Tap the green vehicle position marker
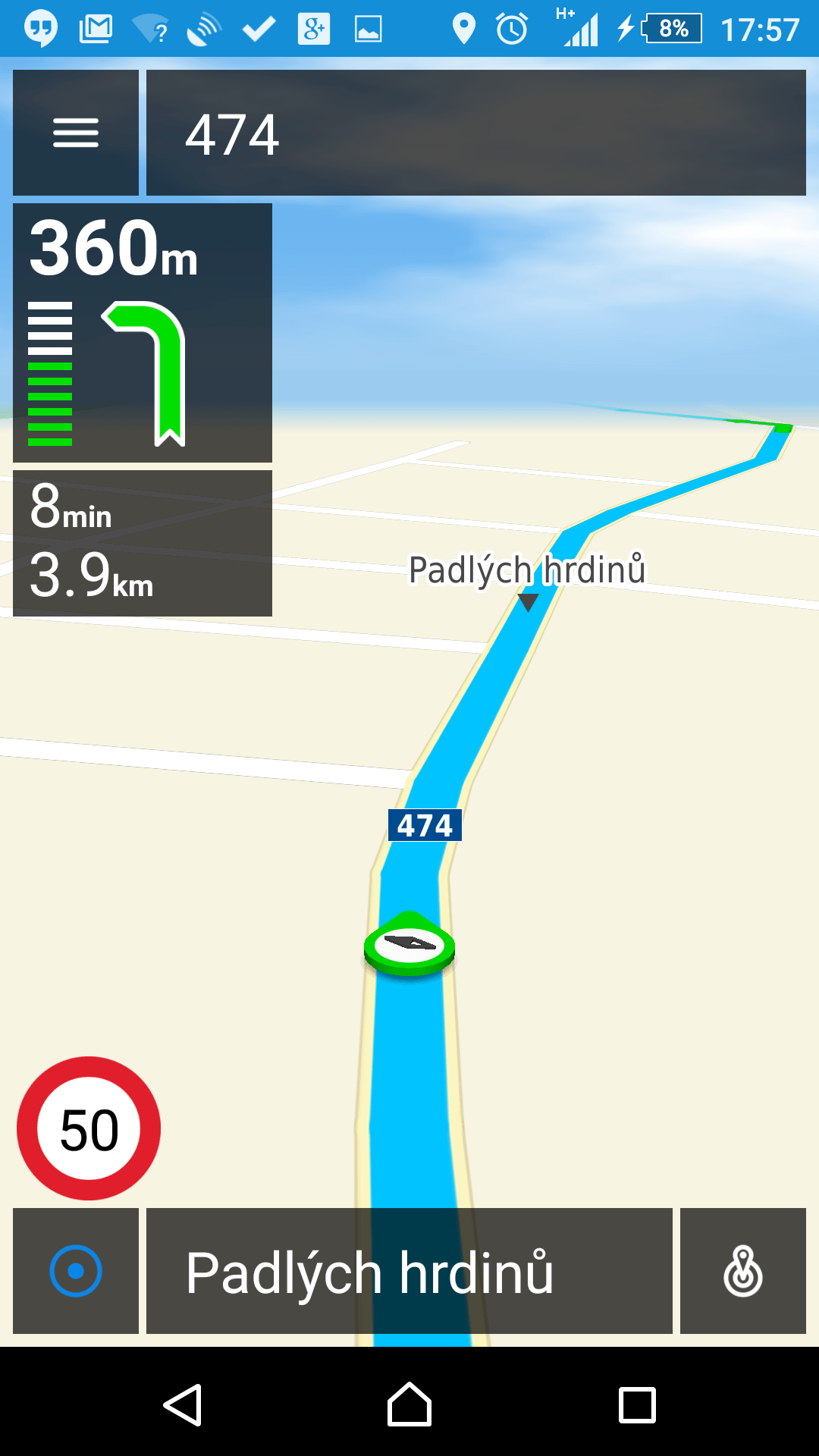819x1456 pixels. [409, 944]
